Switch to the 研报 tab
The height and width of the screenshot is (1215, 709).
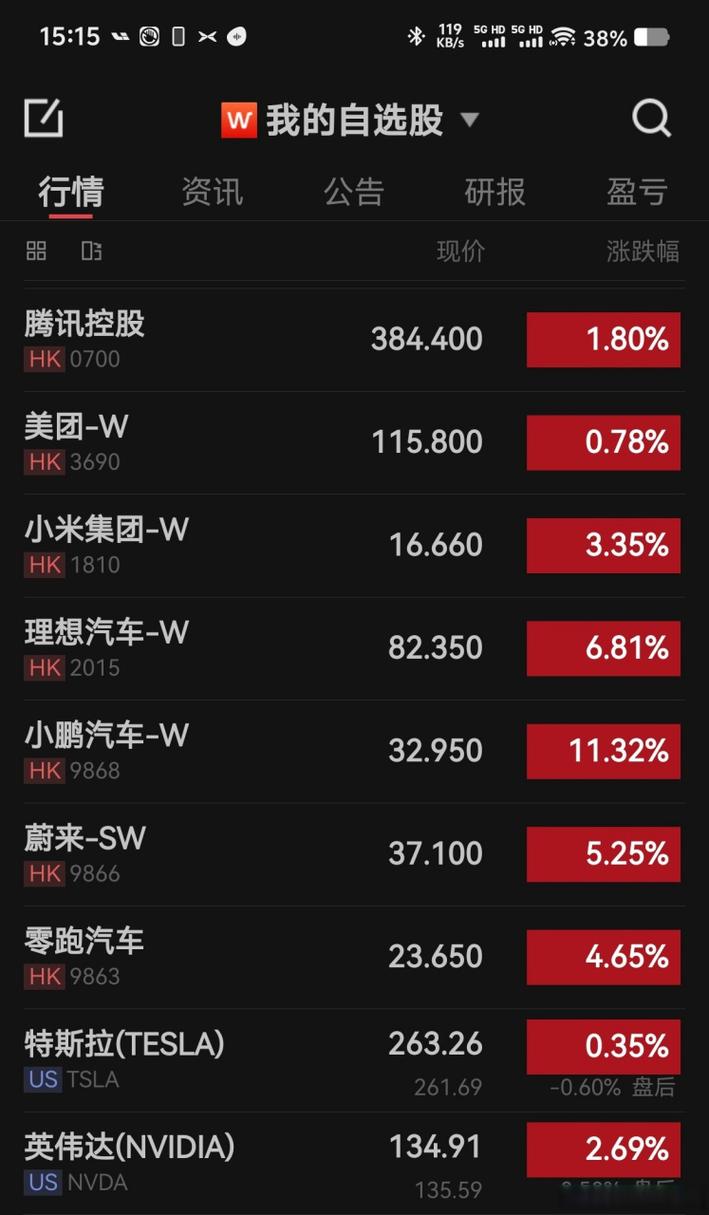pyautogui.click(x=495, y=191)
